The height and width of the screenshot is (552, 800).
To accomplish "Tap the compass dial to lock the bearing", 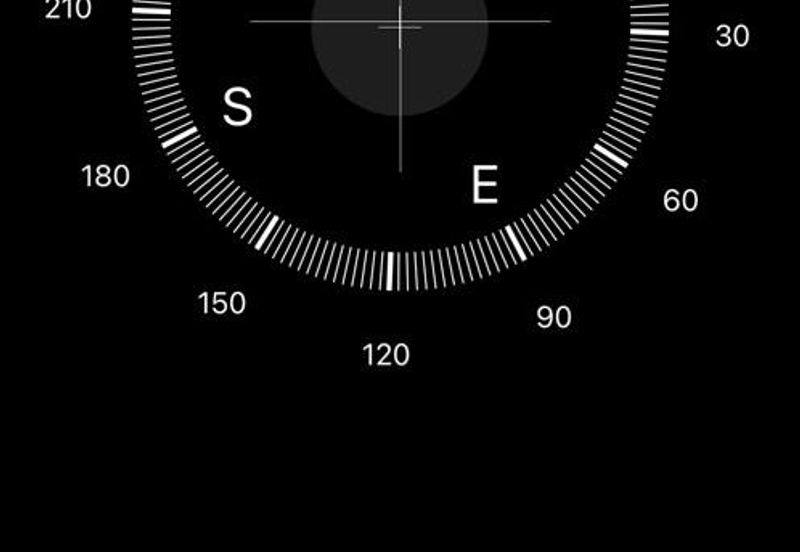I will (400, 120).
